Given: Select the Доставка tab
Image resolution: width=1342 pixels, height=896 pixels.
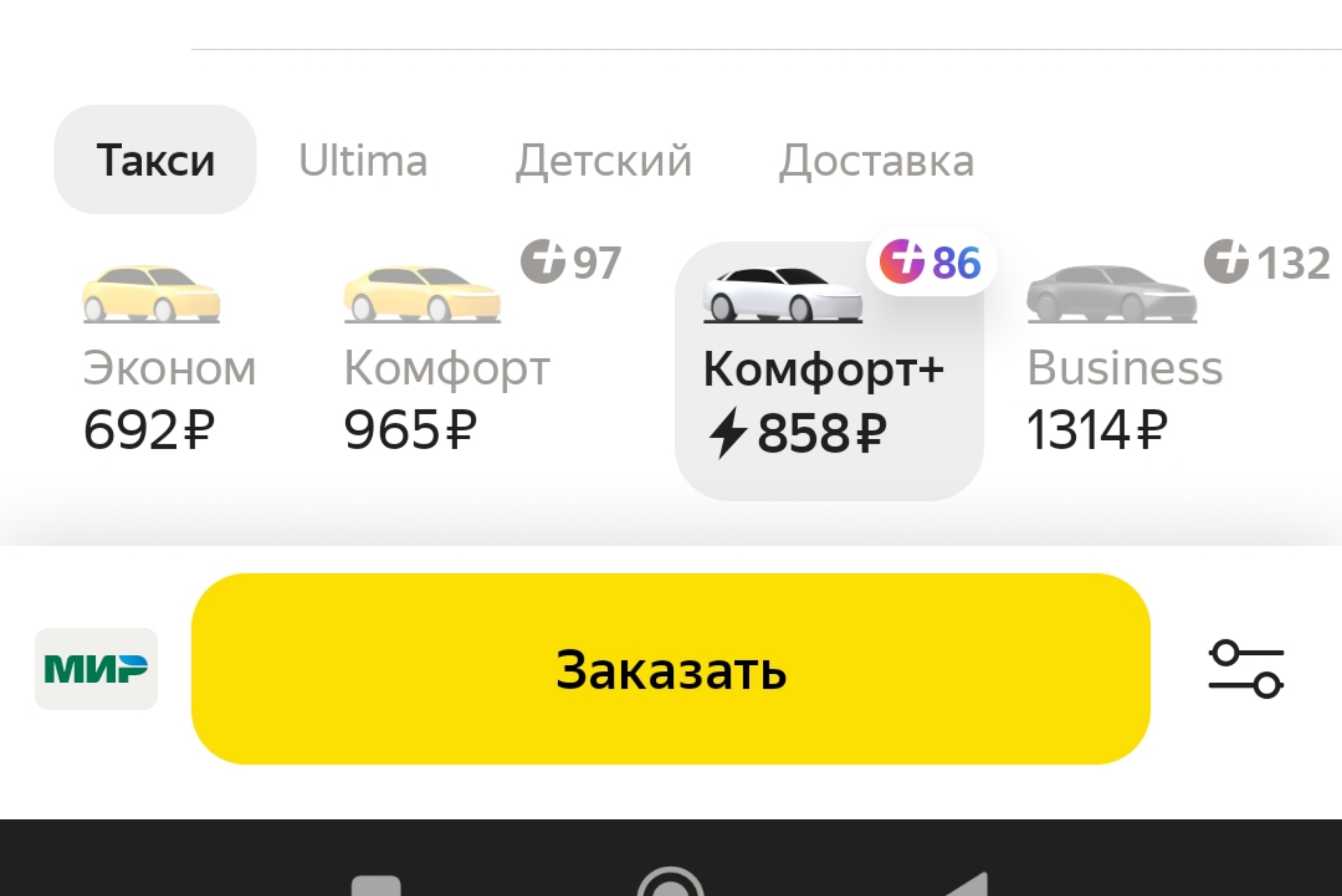Looking at the screenshot, I should pyautogui.click(x=876, y=161).
